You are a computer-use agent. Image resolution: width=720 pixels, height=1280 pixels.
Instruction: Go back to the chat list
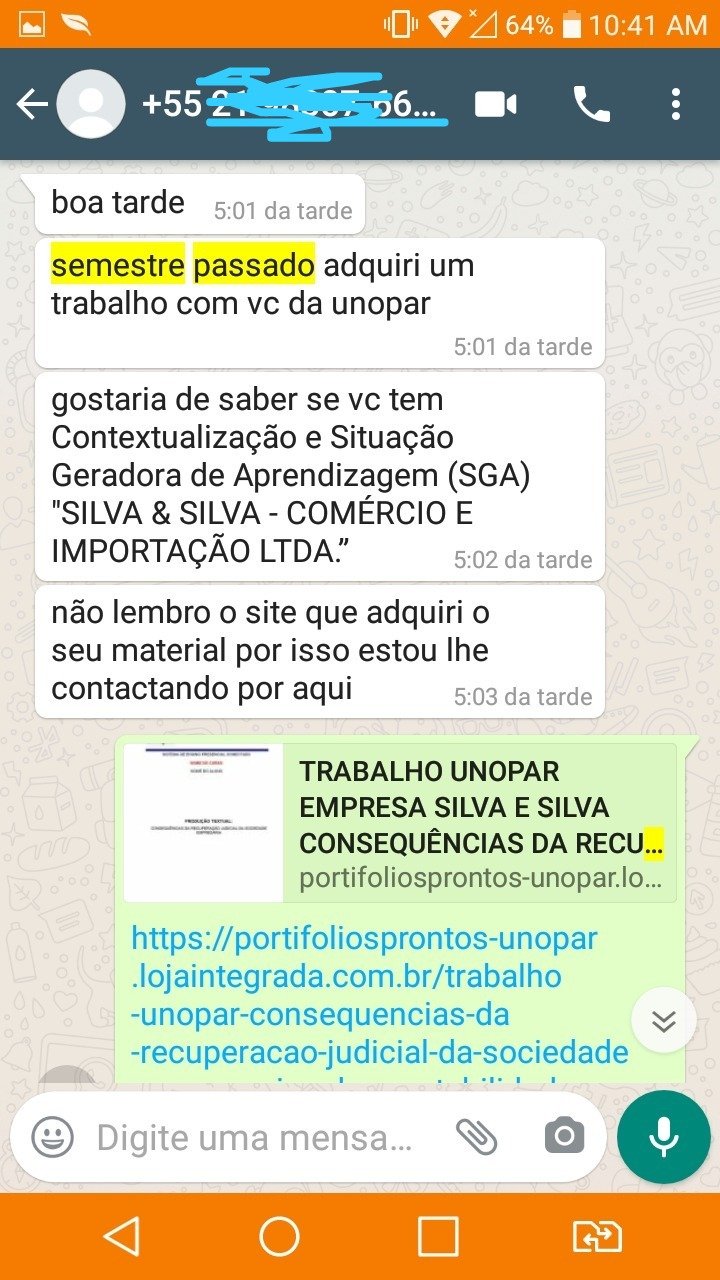pyautogui.click(x=32, y=105)
